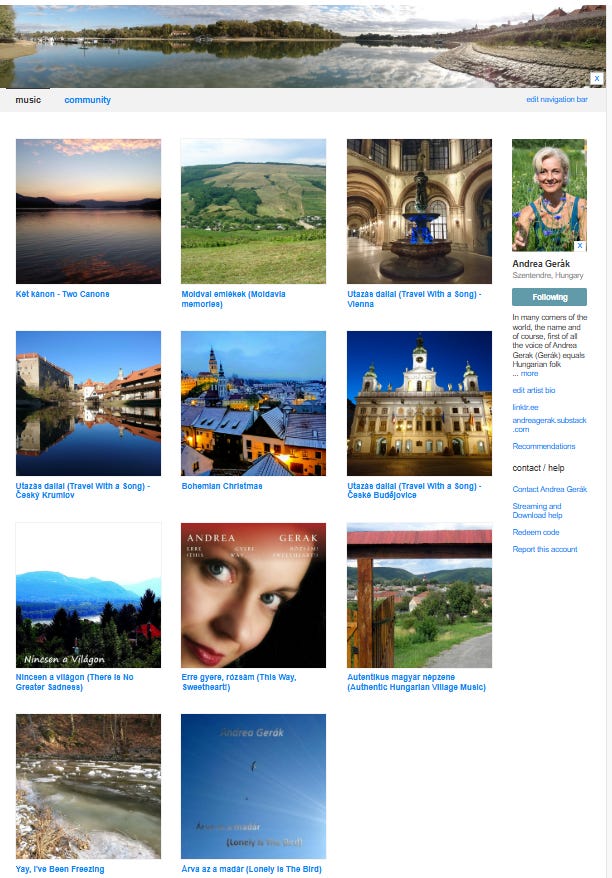Open Árva az a madár album

253,786
